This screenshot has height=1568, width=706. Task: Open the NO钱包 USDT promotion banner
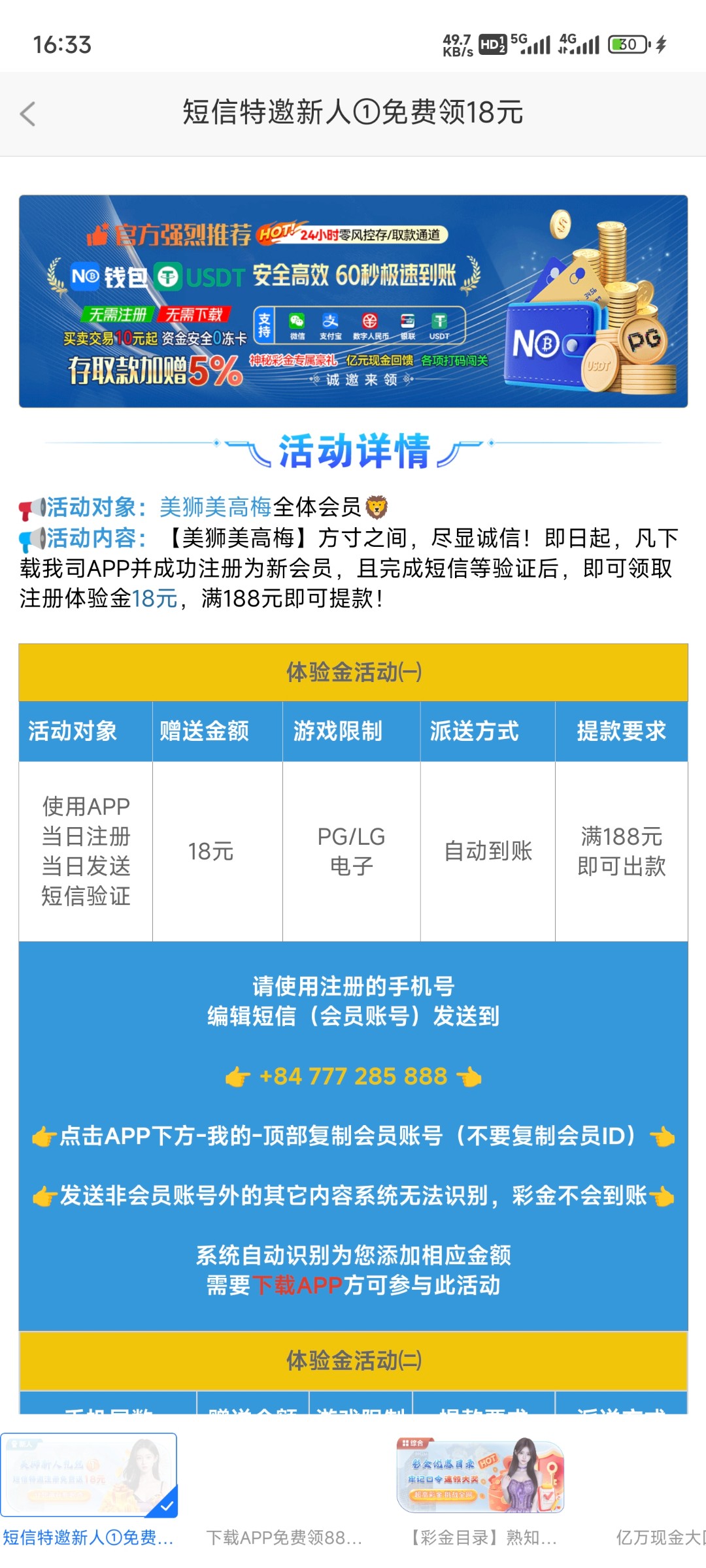pyautogui.click(x=353, y=301)
